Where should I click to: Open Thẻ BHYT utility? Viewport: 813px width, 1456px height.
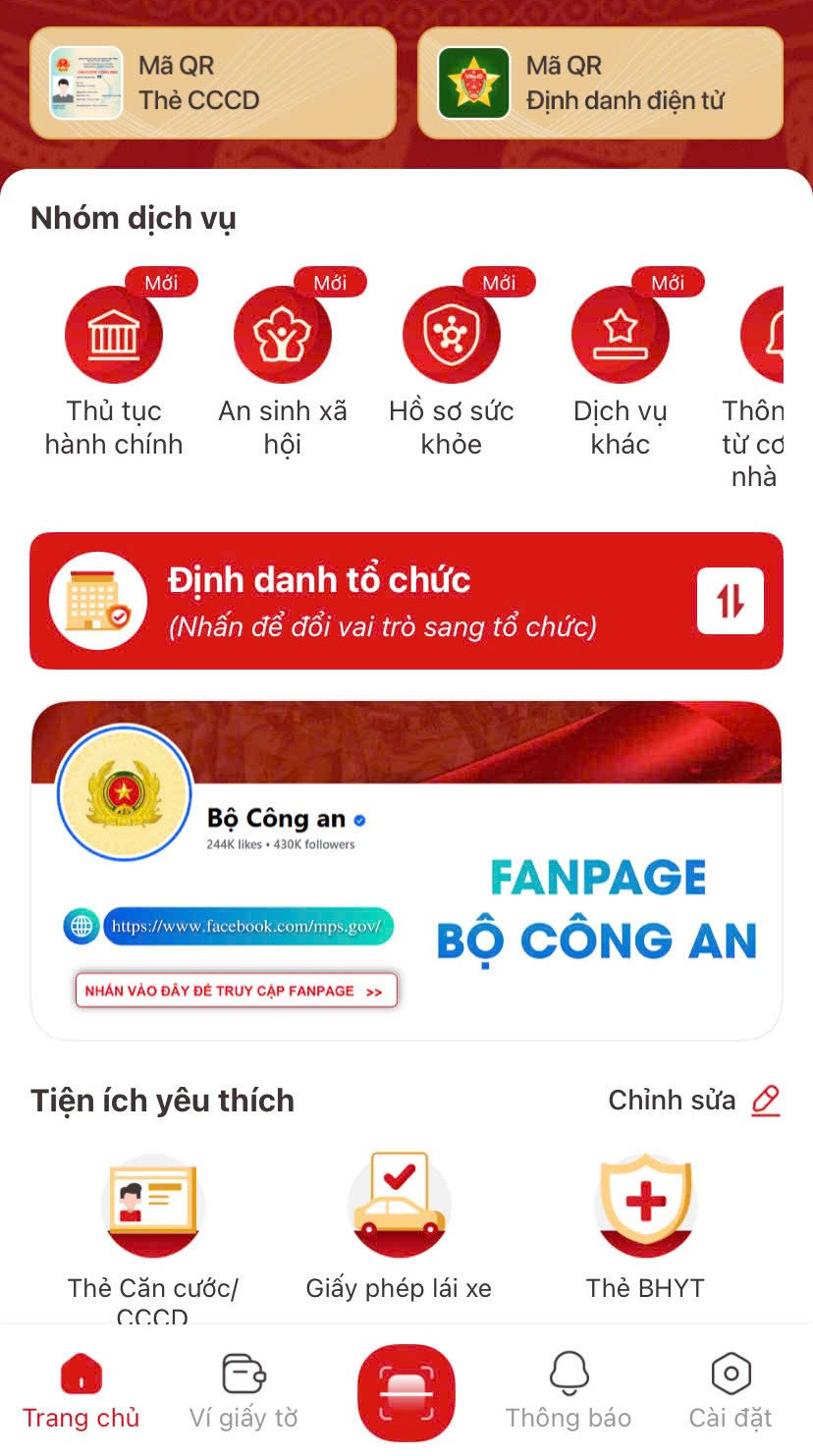[x=645, y=1207]
